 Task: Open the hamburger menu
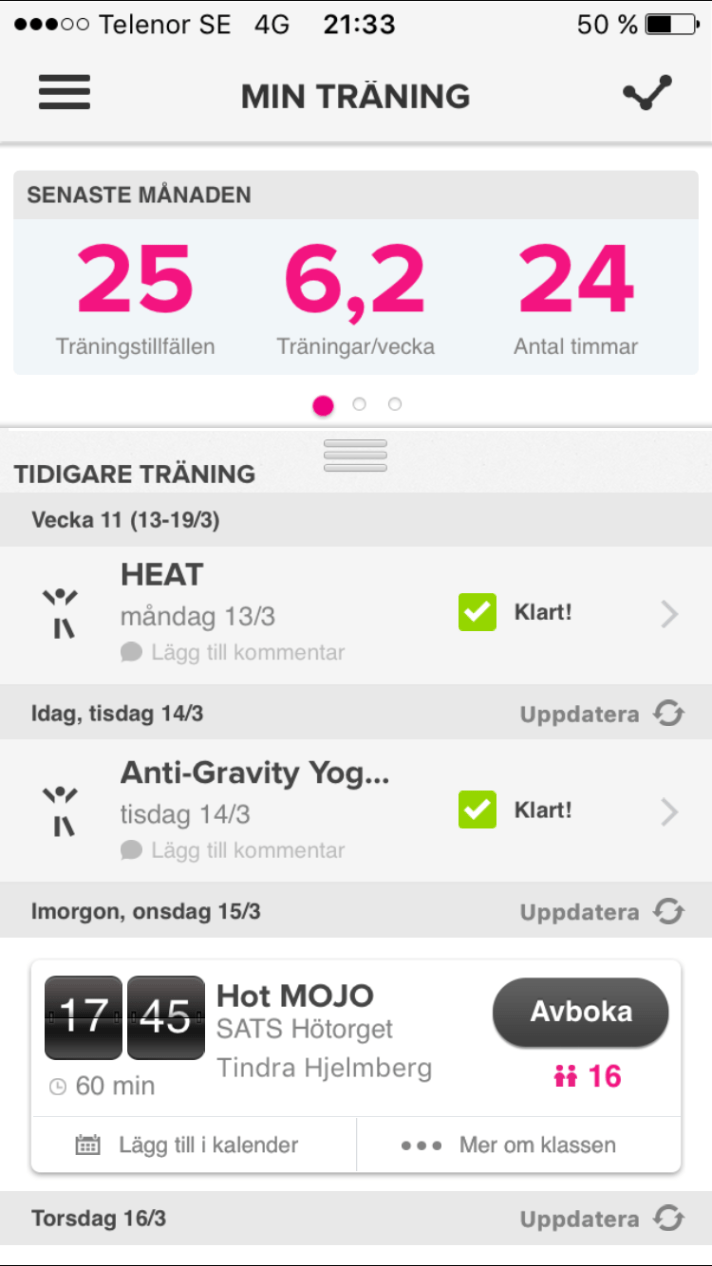[x=65, y=93]
